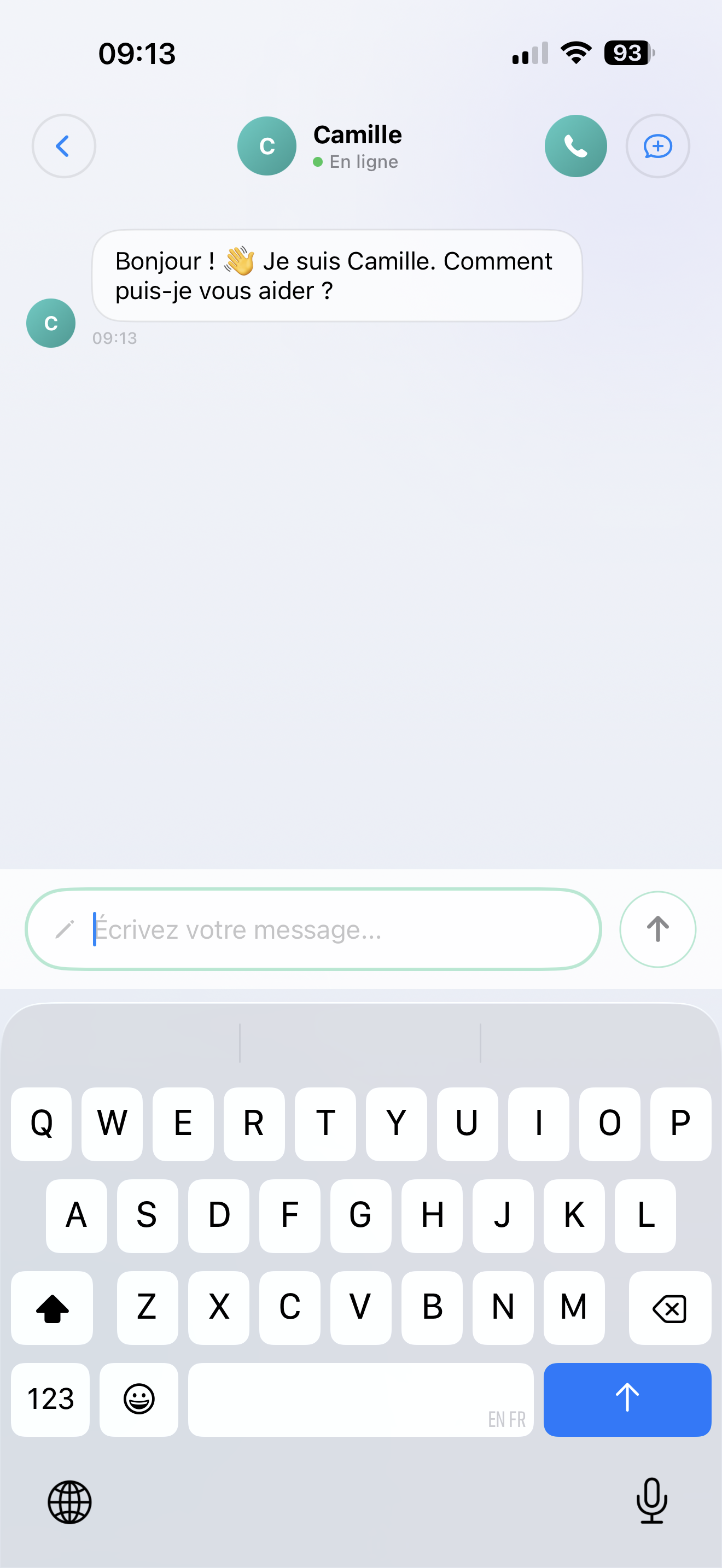Click Camille's profile avatar at the top
The width and height of the screenshot is (722, 1568).
pos(266,146)
